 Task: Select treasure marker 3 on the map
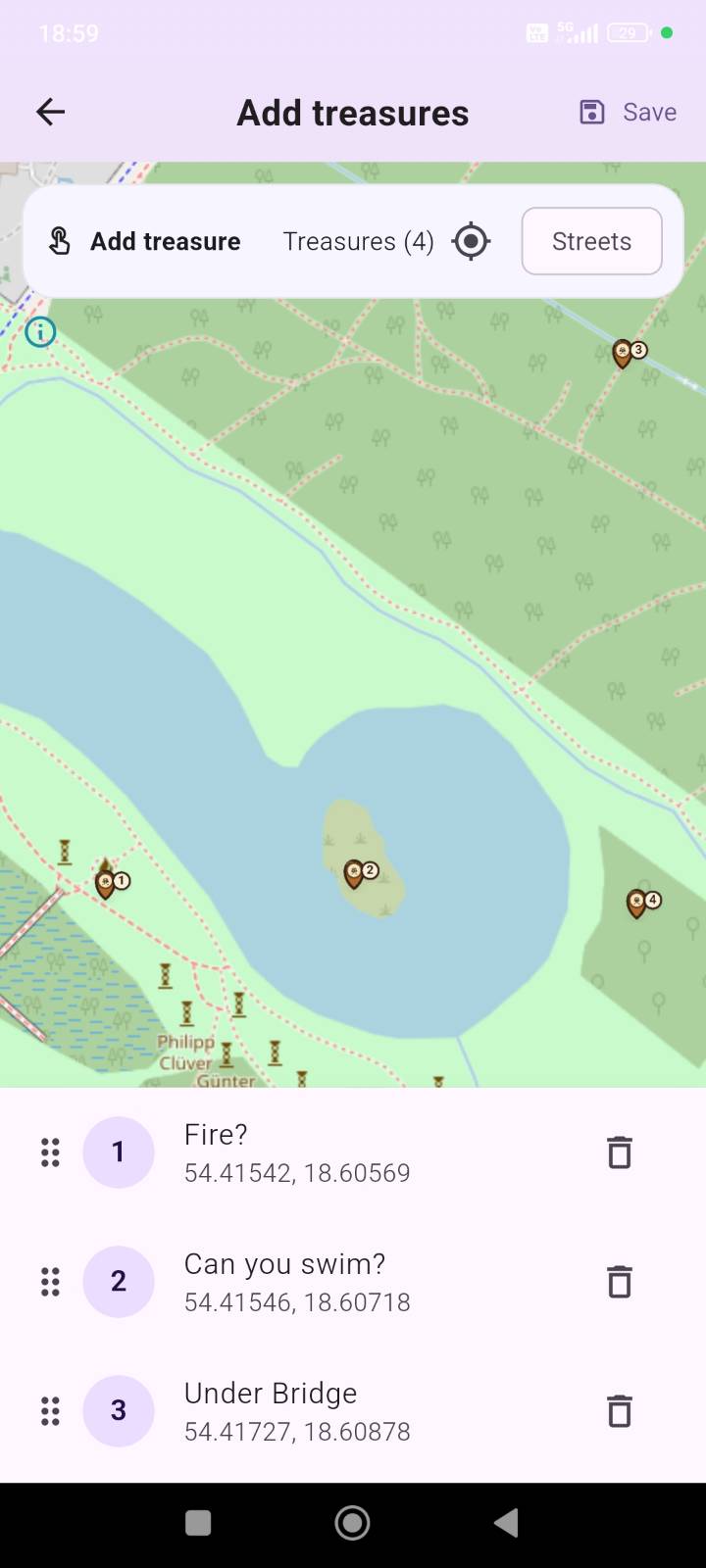623,353
